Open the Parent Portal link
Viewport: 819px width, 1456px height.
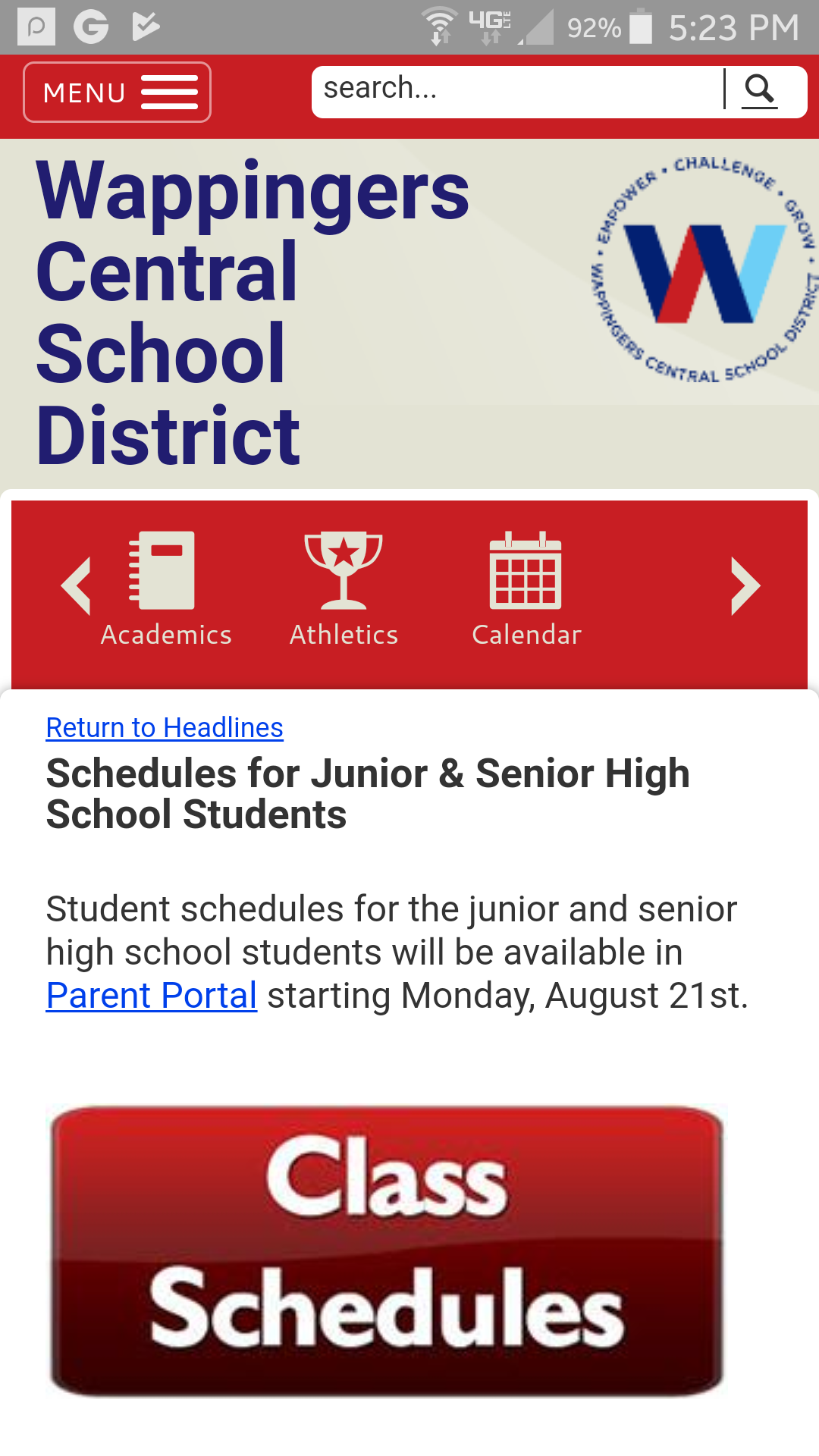152,995
